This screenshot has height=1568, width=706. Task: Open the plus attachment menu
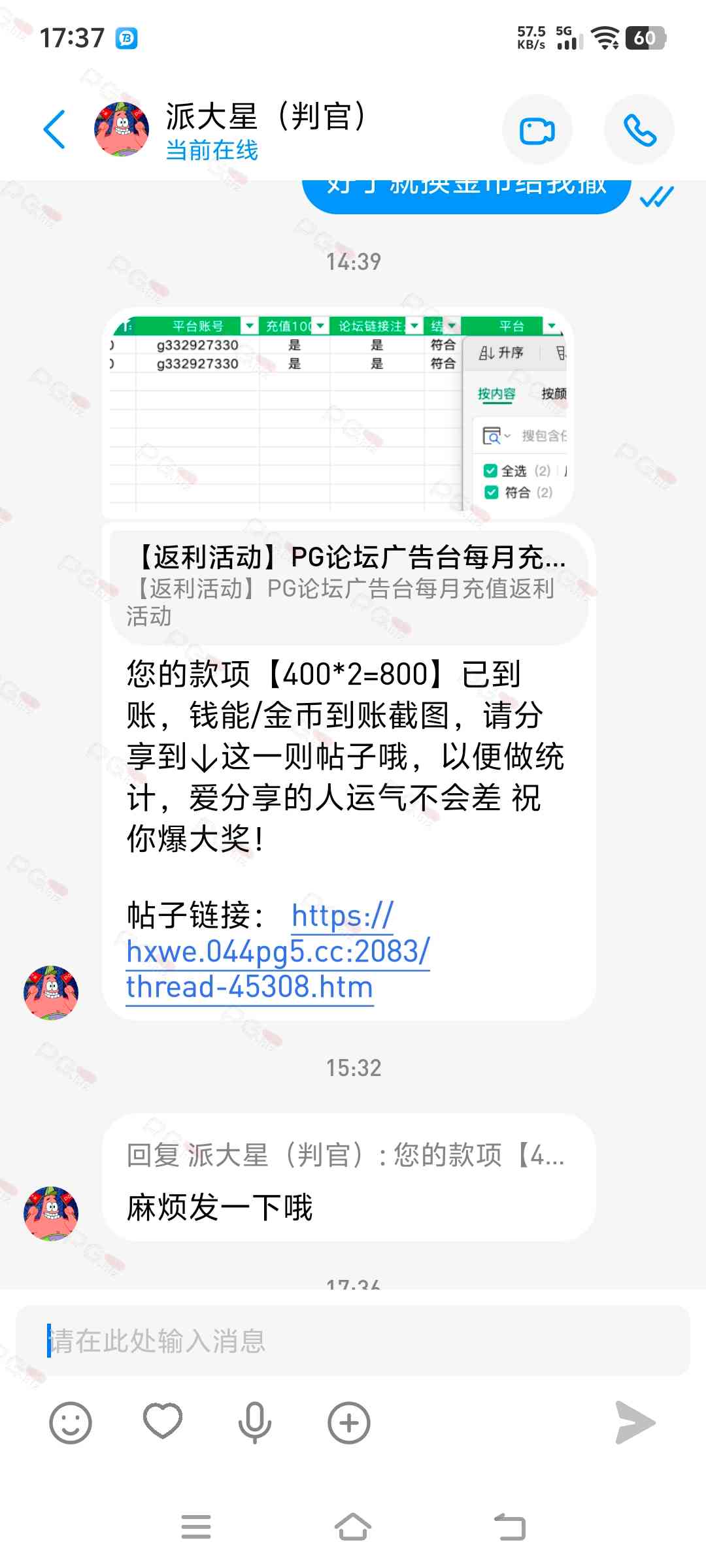point(348,1422)
